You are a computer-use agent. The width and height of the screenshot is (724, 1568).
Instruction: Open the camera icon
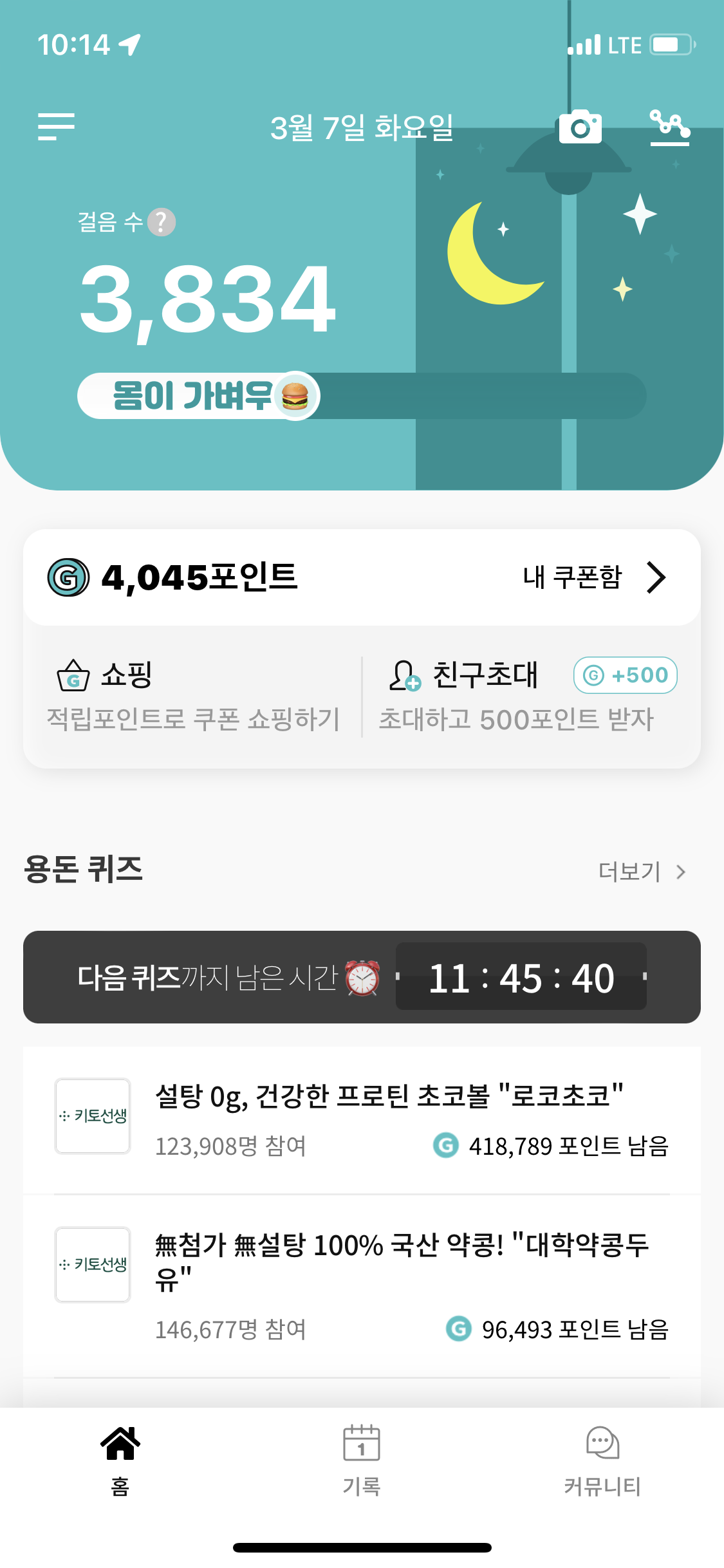coord(580,127)
